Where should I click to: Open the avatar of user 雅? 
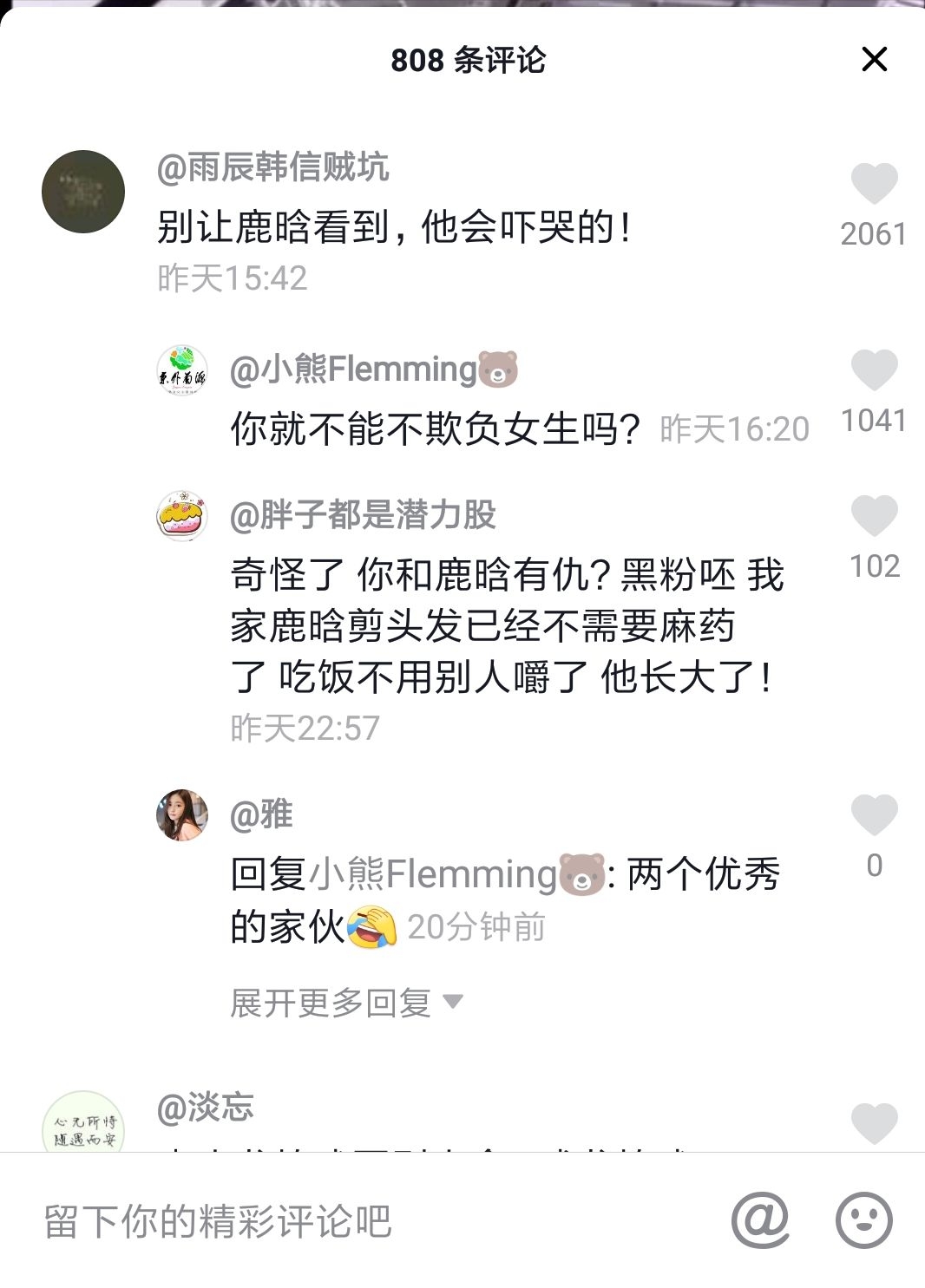point(182,815)
